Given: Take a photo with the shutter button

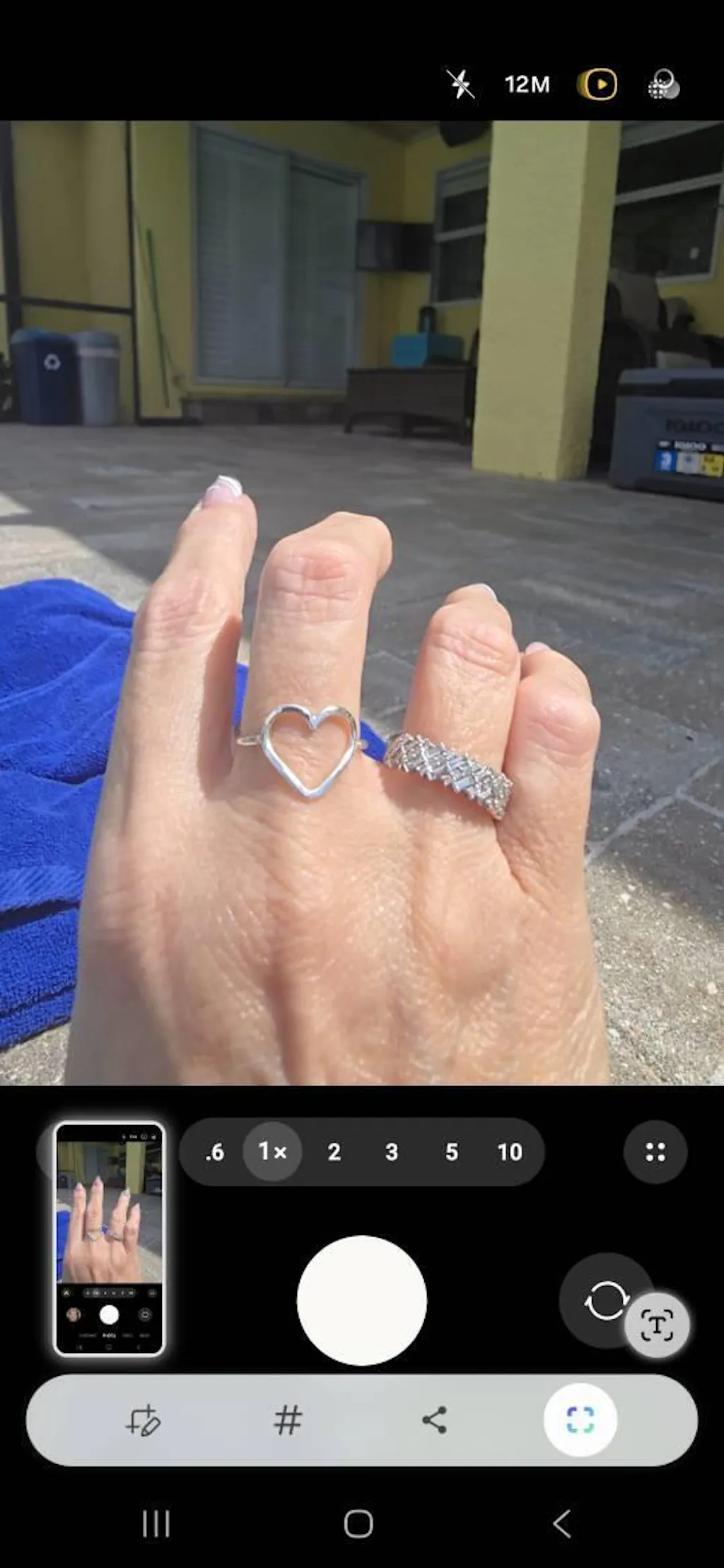Looking at the screenshot, I should [361, 1300].
